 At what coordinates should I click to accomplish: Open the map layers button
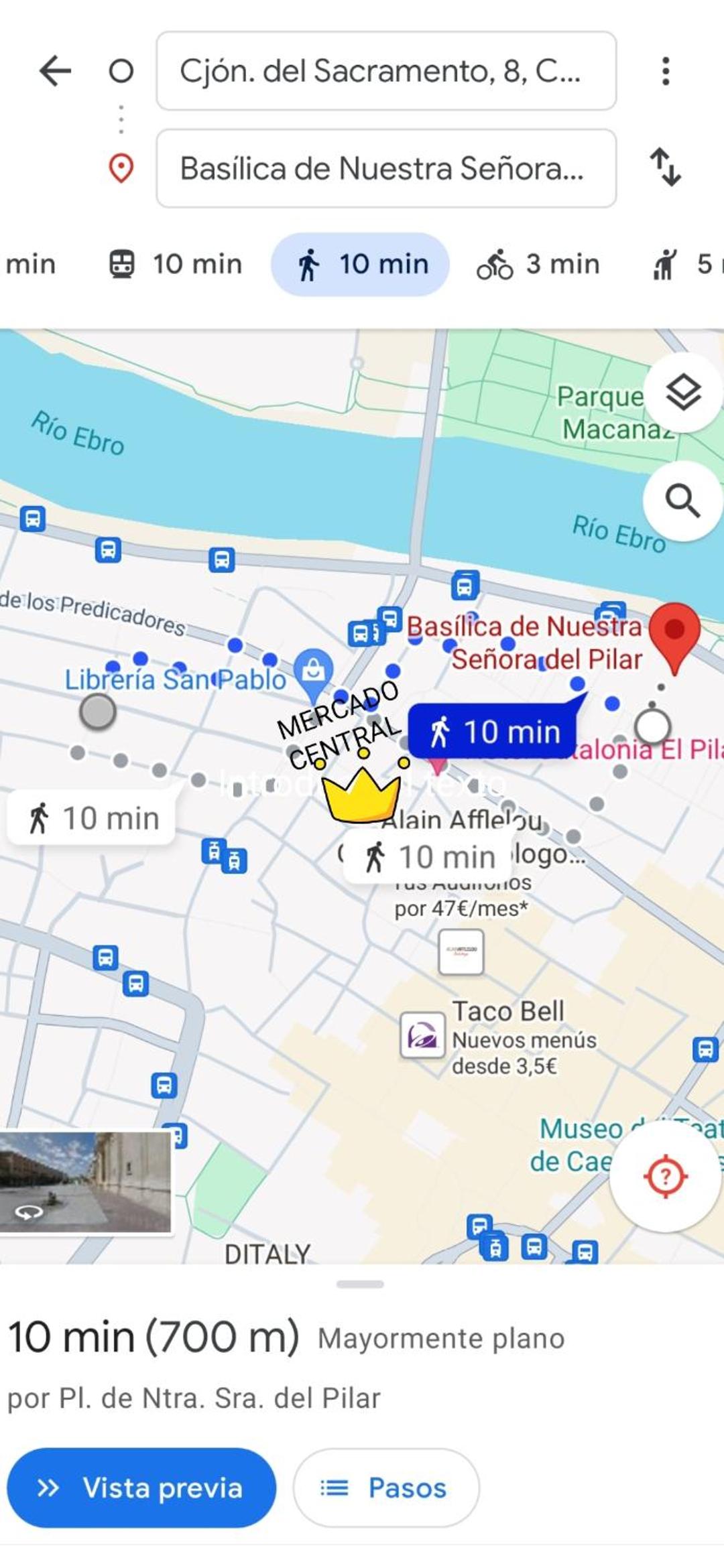(x=683, y=393)
